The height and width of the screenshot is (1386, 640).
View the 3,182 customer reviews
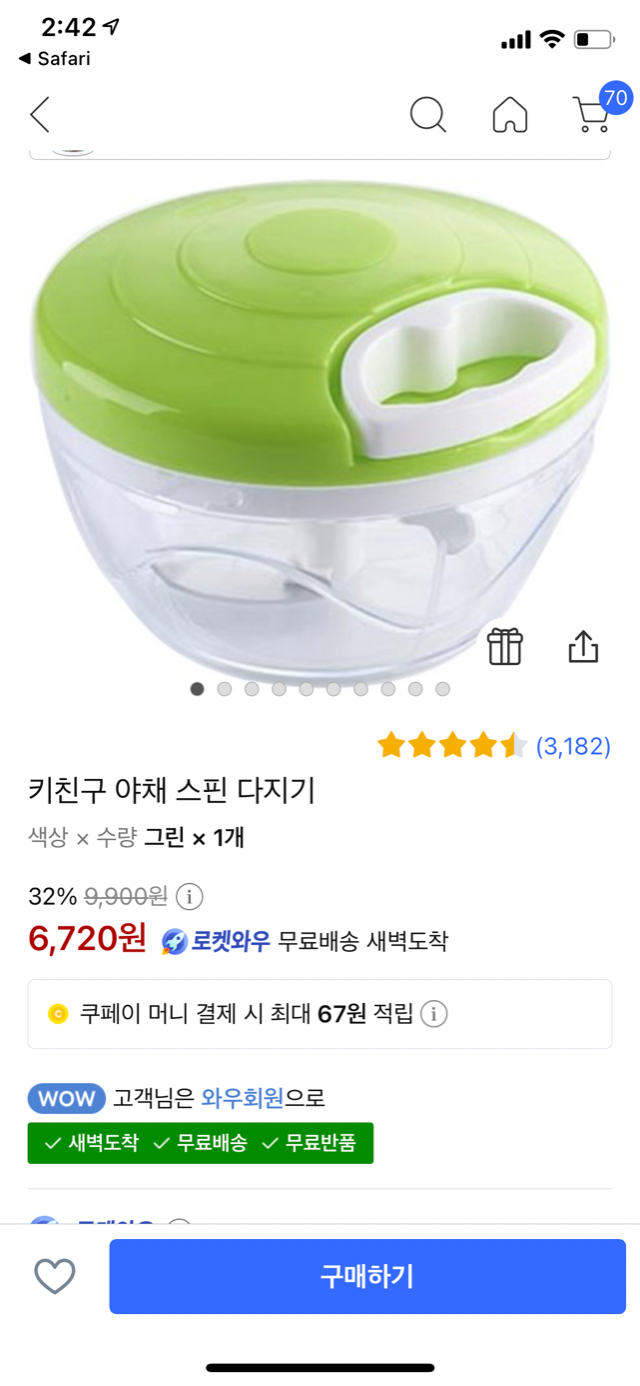coord(573,746)
